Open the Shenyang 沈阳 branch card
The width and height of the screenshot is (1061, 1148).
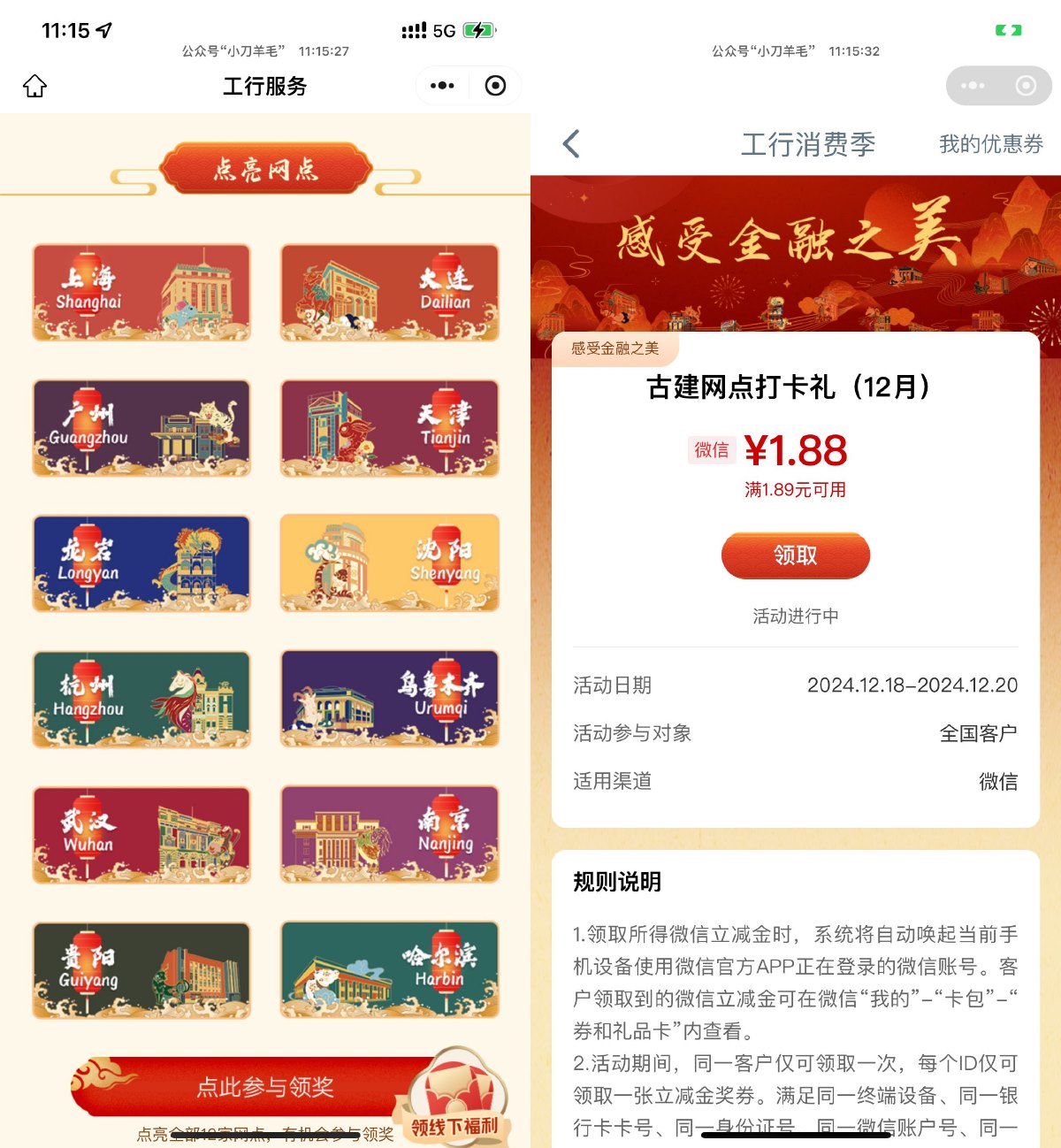390,564
